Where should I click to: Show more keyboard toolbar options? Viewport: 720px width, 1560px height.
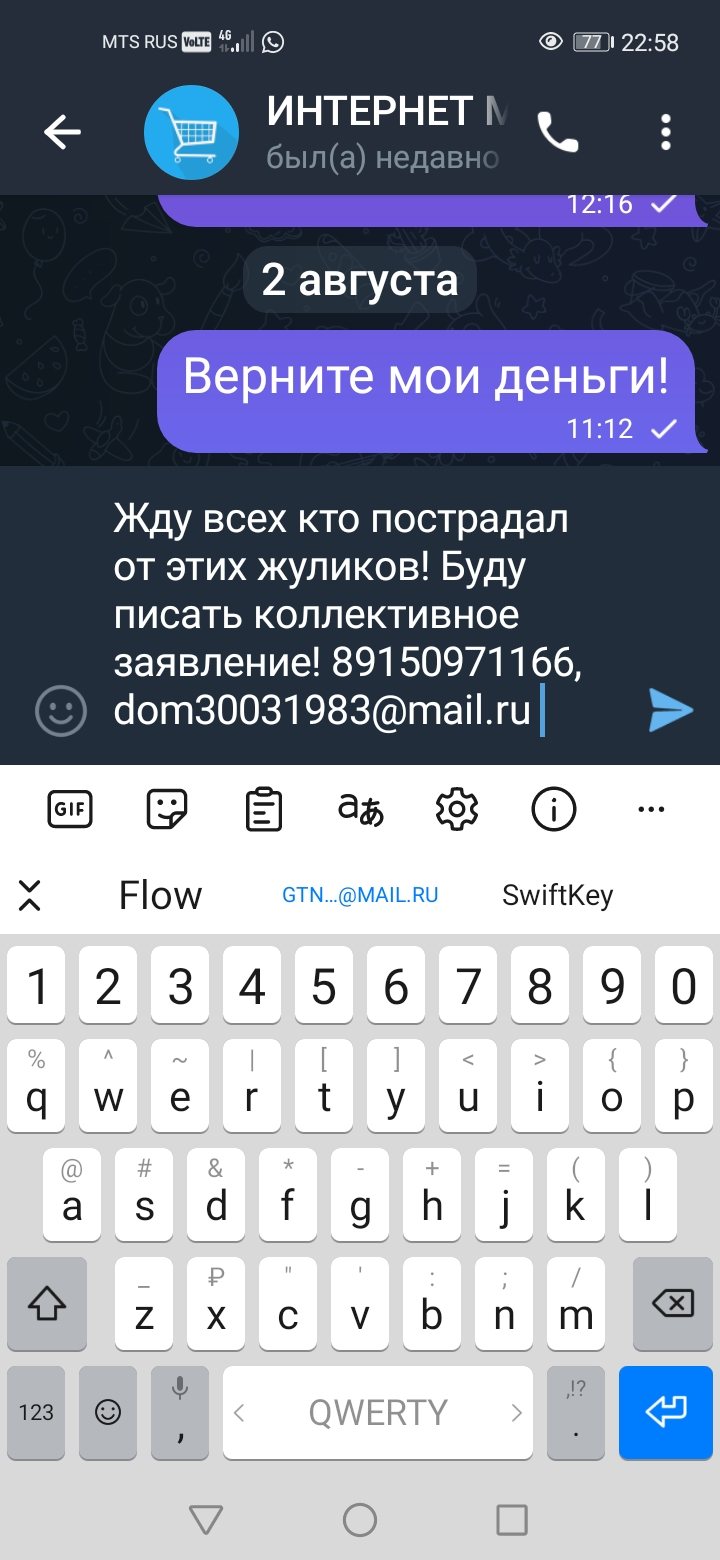(651, 809)
